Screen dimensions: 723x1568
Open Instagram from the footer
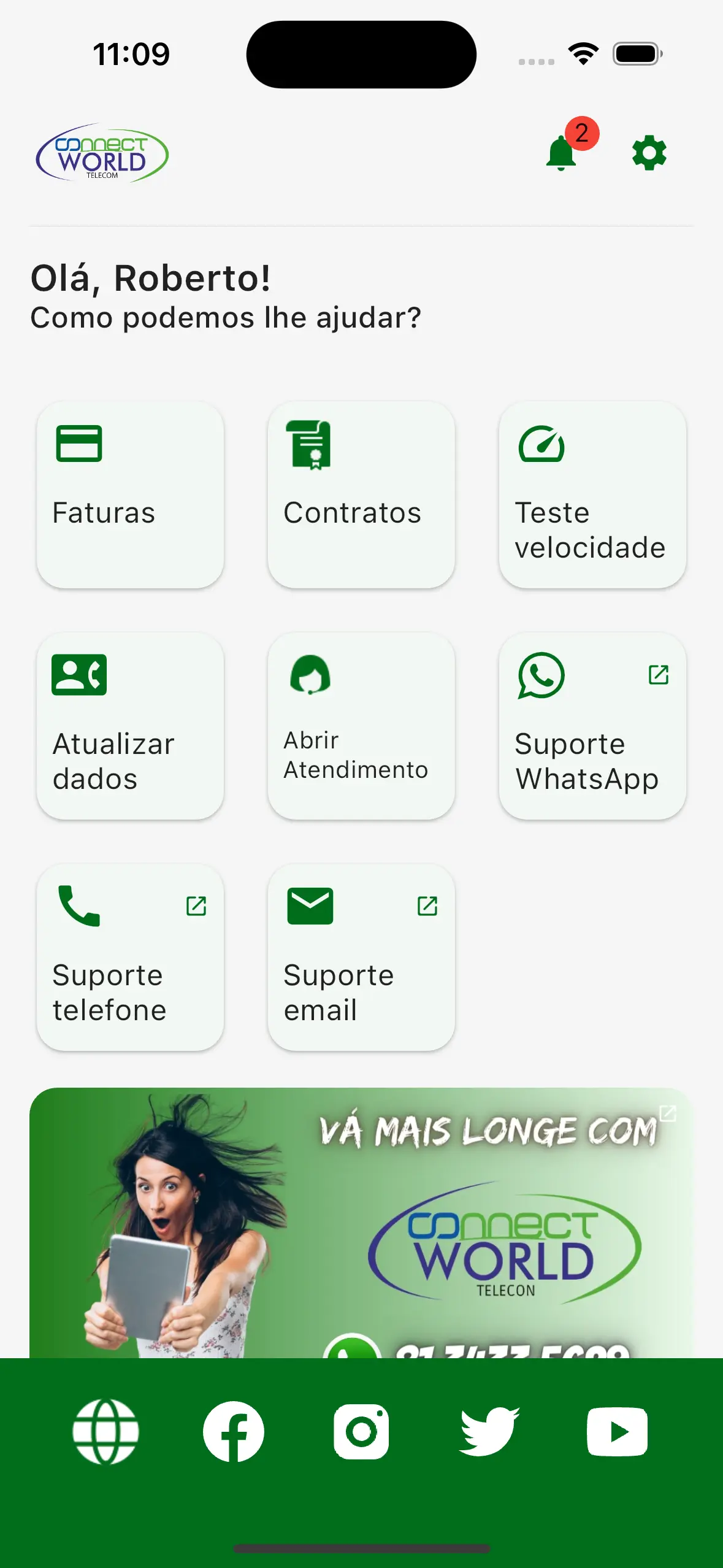coord(361,1432)
